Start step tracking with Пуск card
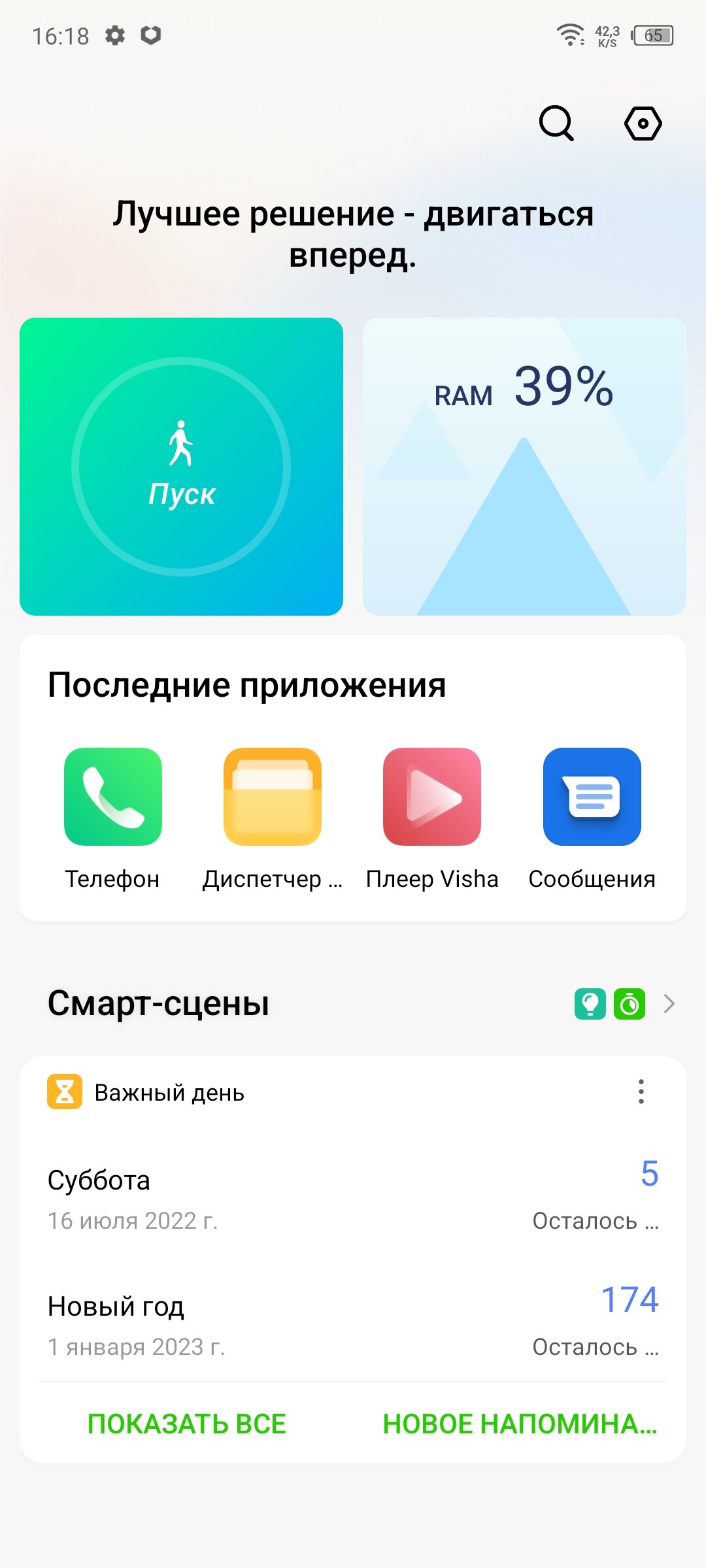Viewport: 706px width, 1568px height. click(x=181, y=466)
